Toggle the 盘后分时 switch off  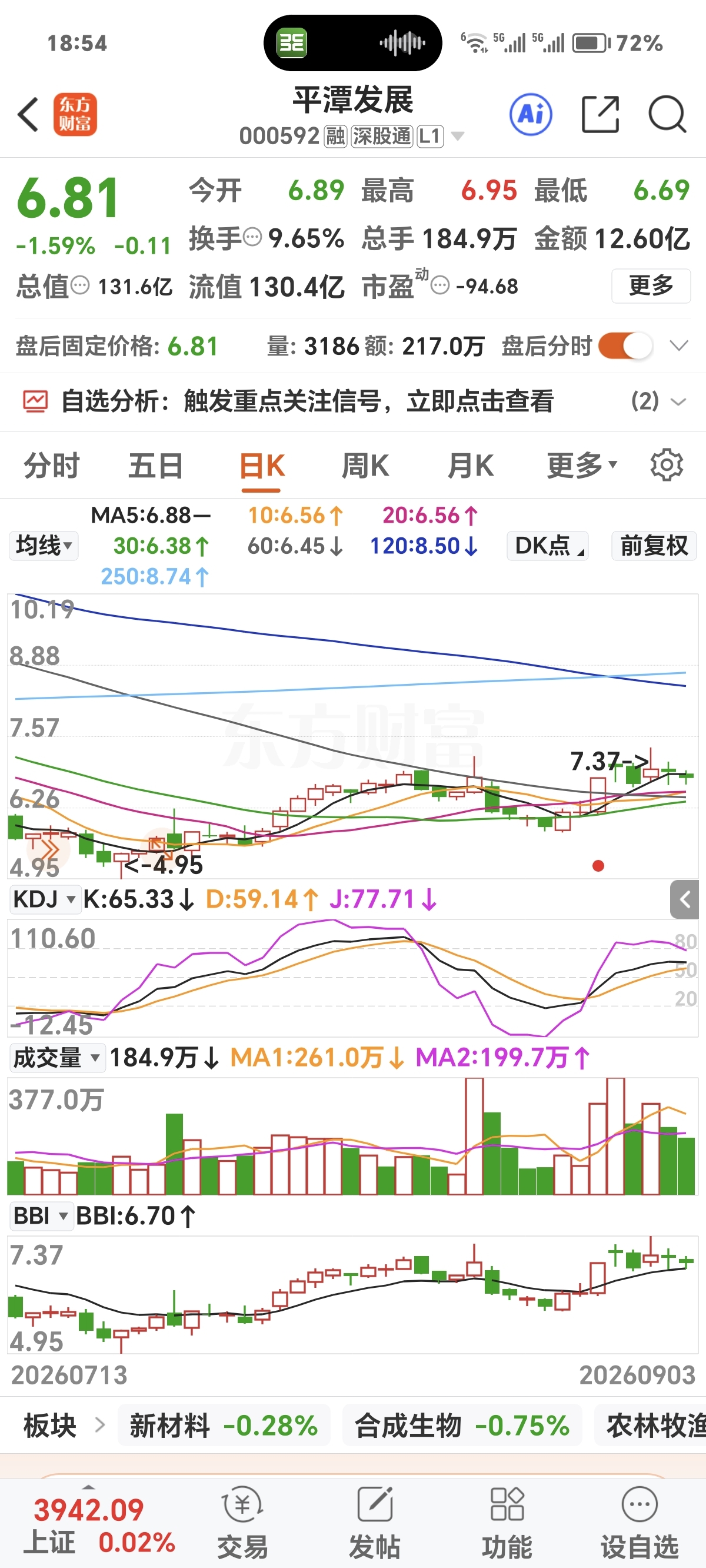coord(625,346)
